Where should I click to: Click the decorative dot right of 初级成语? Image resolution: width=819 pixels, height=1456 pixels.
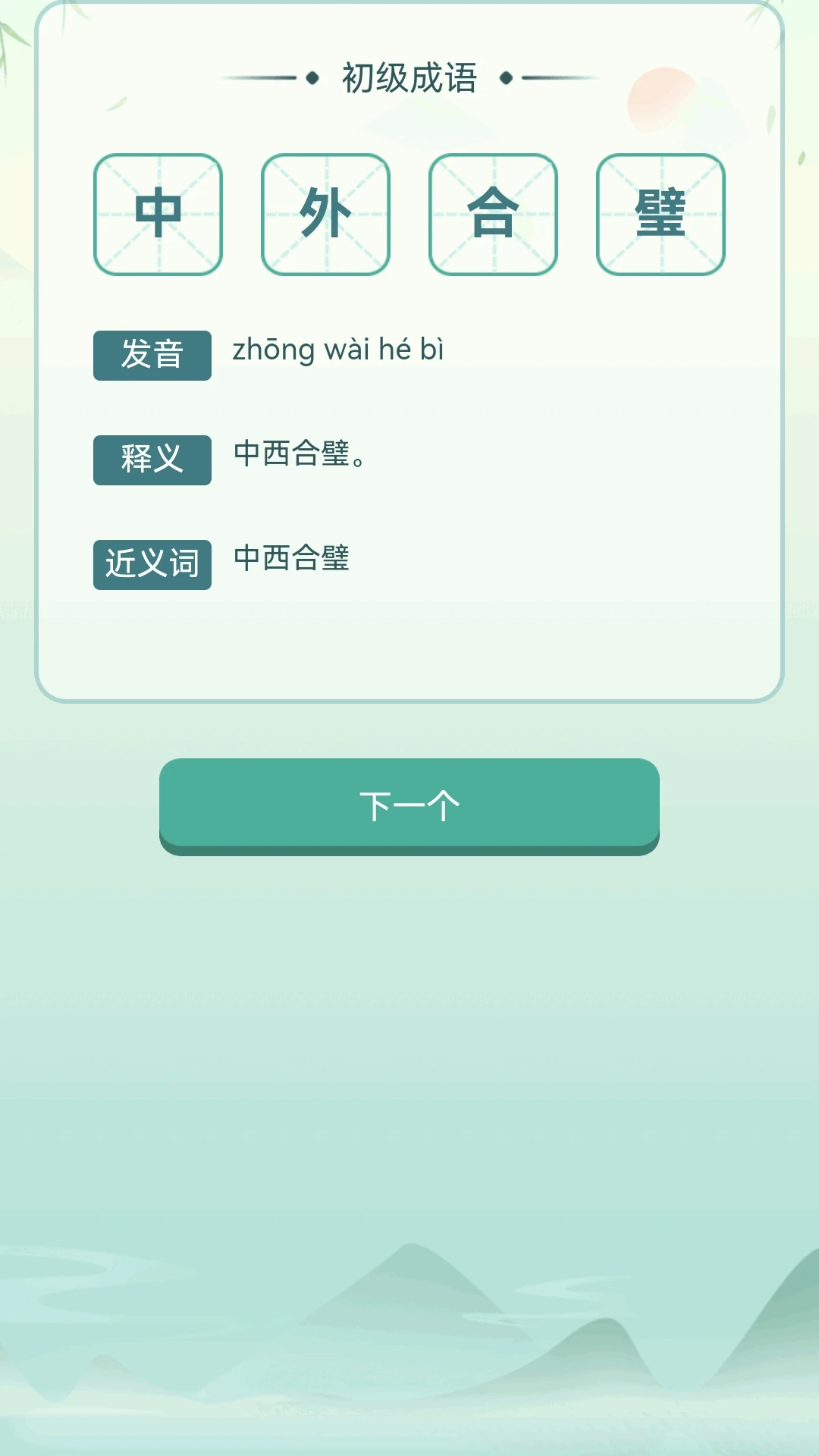[x=507, y=78]
